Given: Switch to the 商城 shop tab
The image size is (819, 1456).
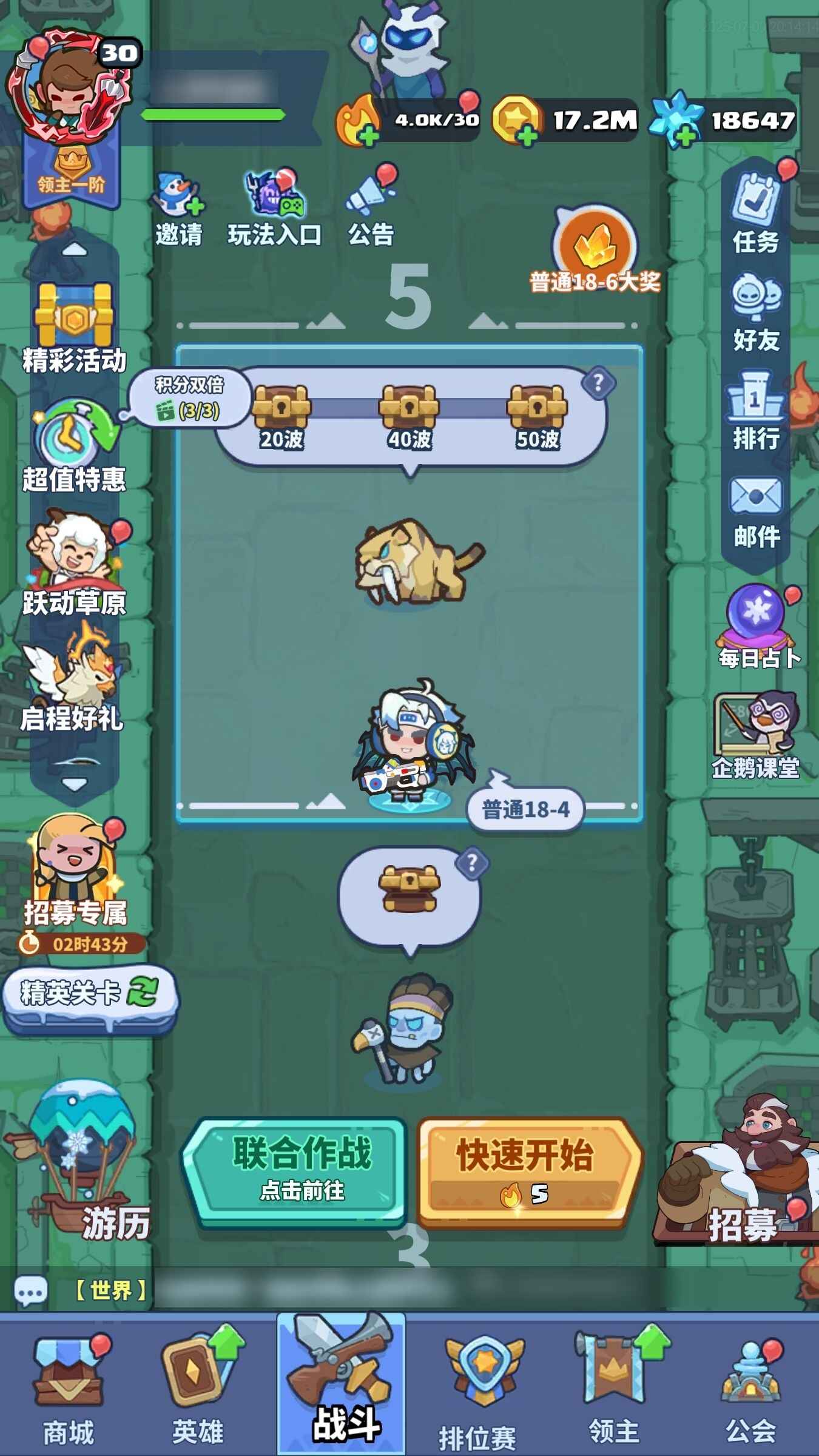Looking at the screenshot, I should point(68,1389).
